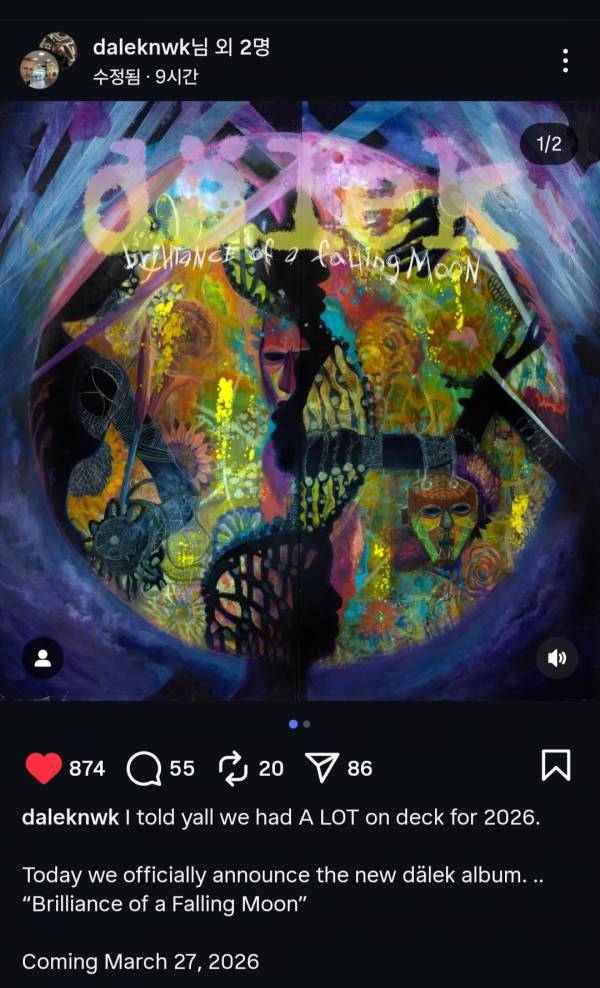
Task: Show the people tagged in the image
Action: coord(43,658)
